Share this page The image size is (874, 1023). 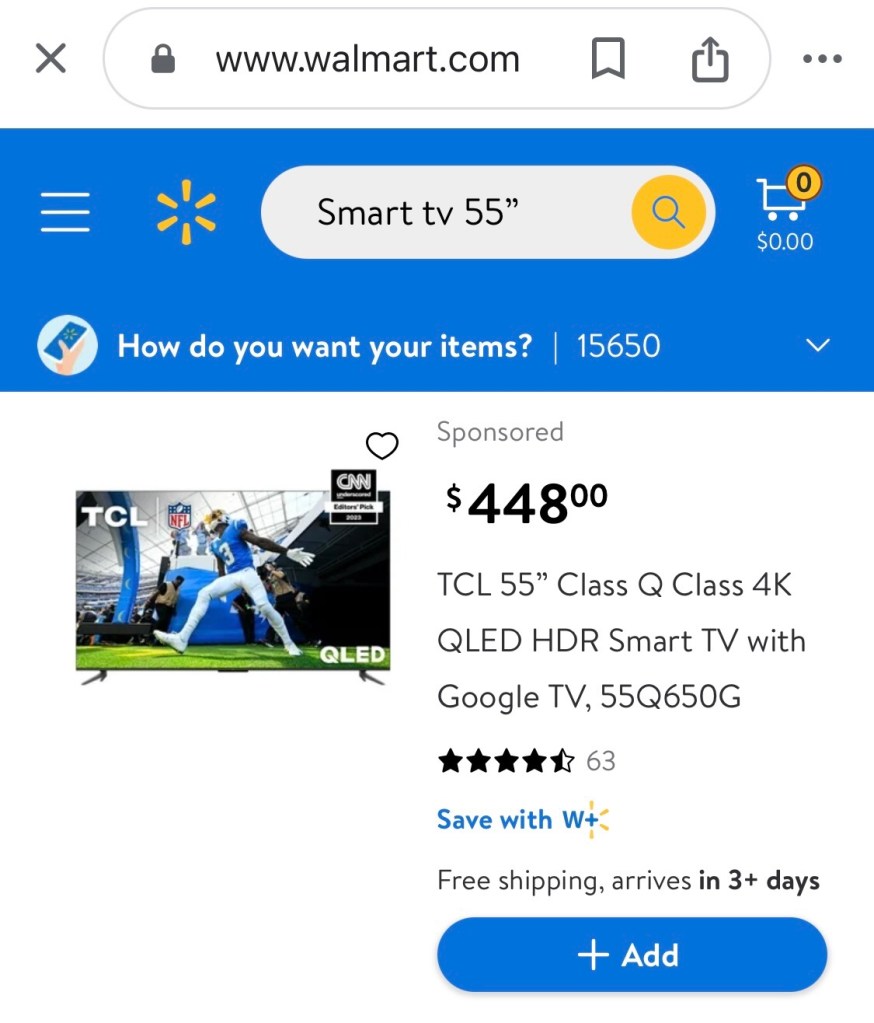(x=709, y=60)
